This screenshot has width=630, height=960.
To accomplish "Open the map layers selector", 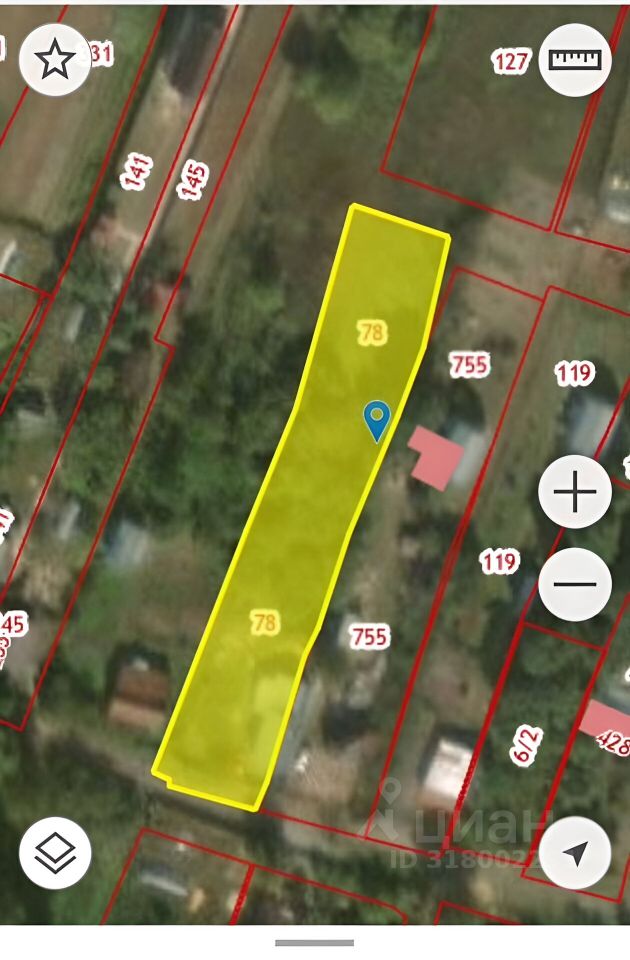I will click(x=55, y=853).
